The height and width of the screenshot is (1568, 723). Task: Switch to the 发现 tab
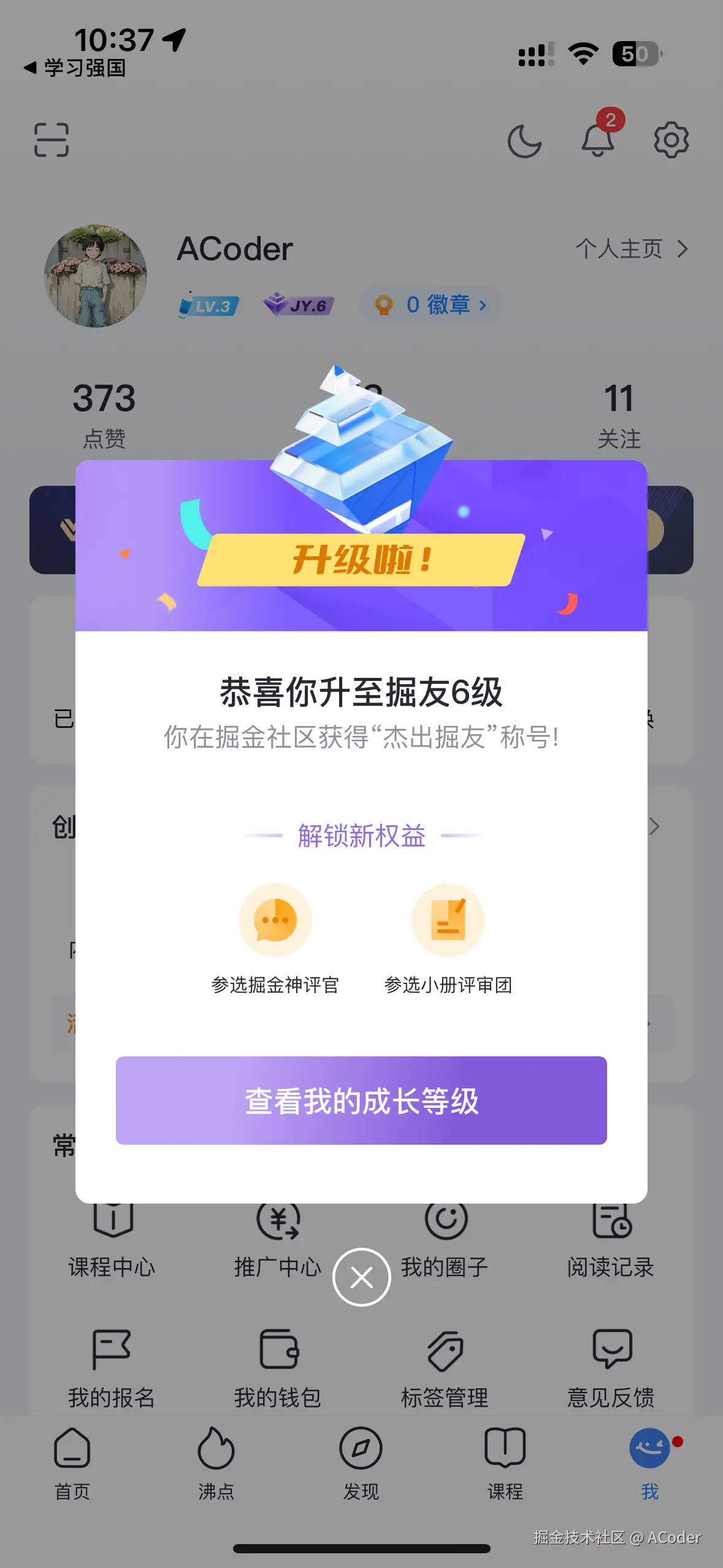[361, 1463]
